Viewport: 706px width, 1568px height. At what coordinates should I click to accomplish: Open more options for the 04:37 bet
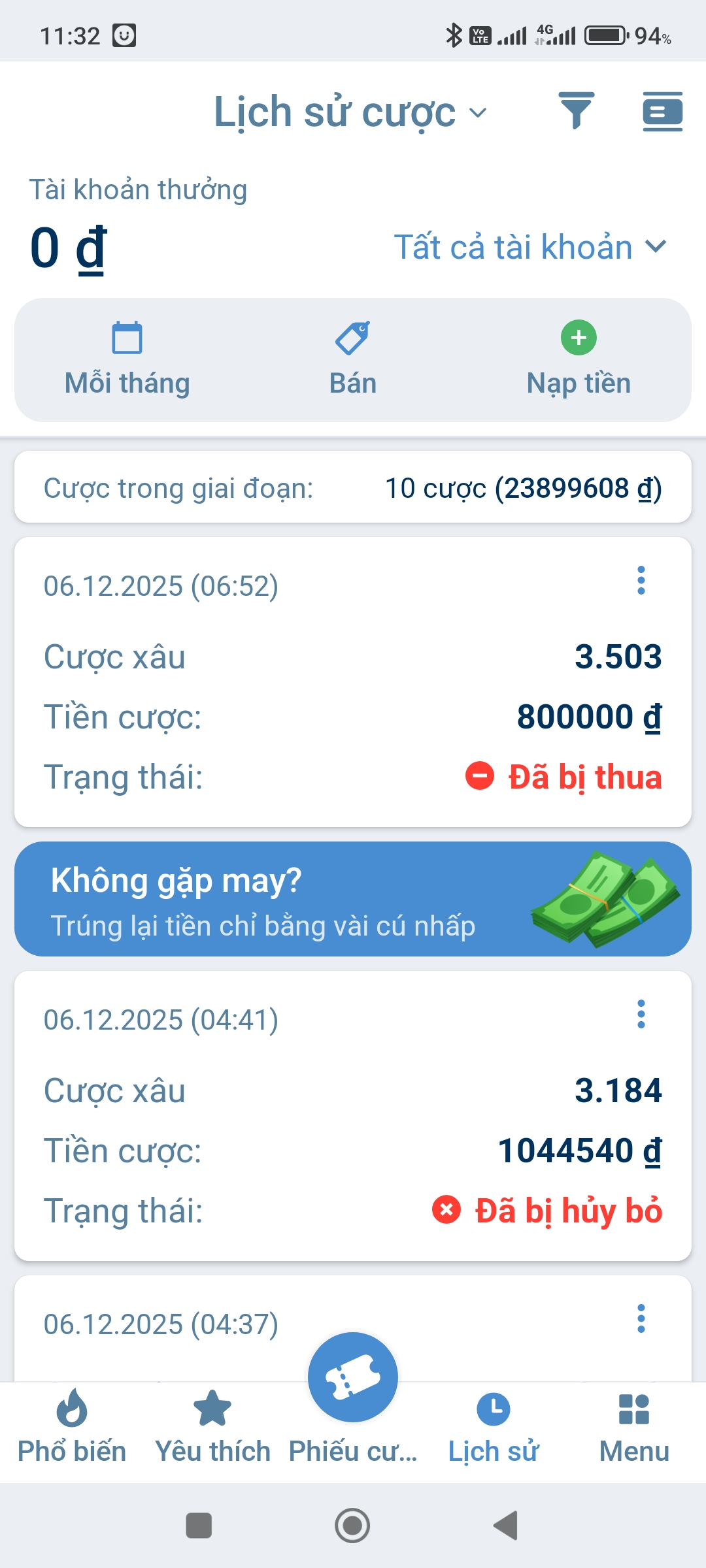[641, 1318]
